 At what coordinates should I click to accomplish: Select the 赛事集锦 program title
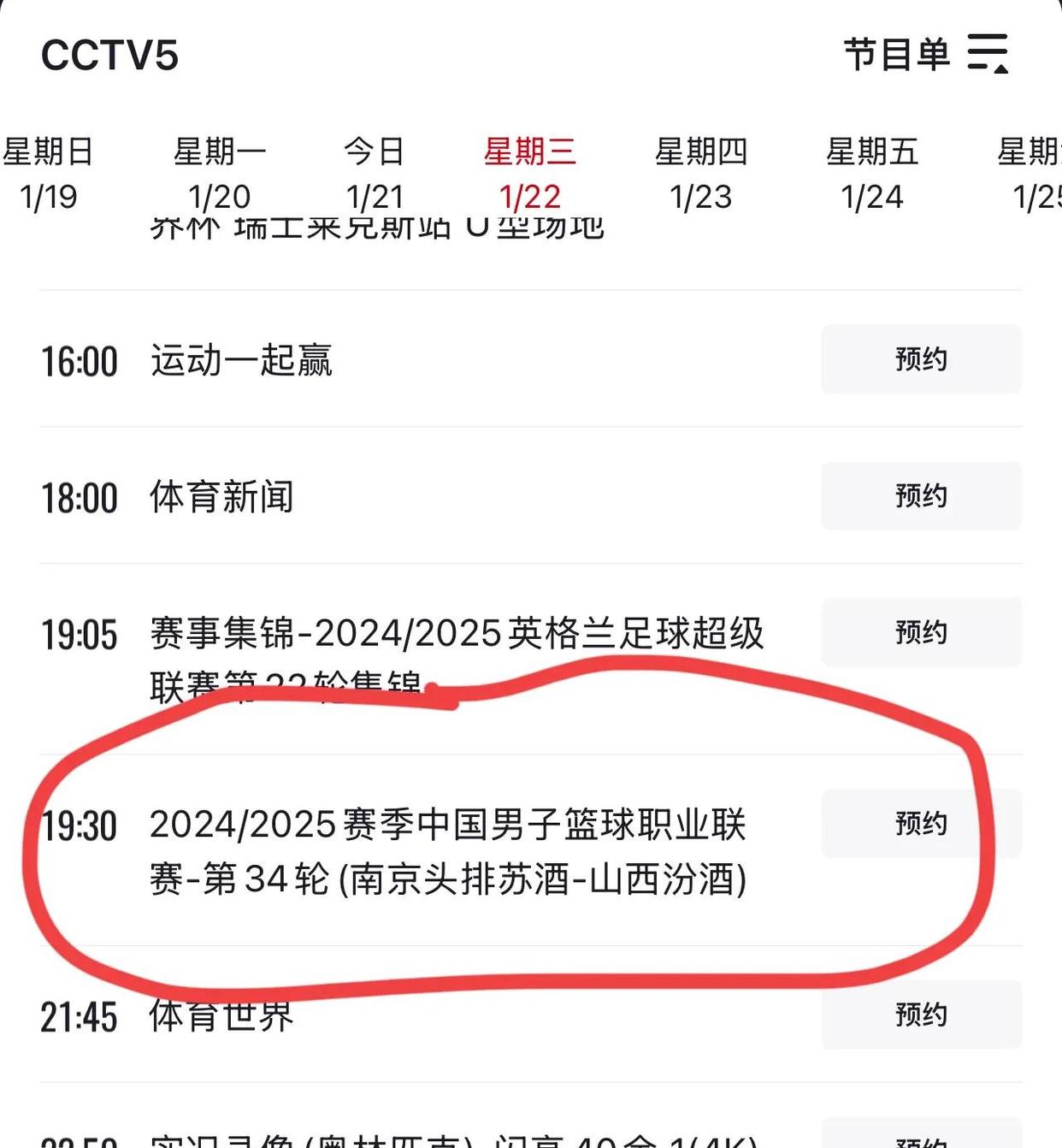tap(457, 633)
